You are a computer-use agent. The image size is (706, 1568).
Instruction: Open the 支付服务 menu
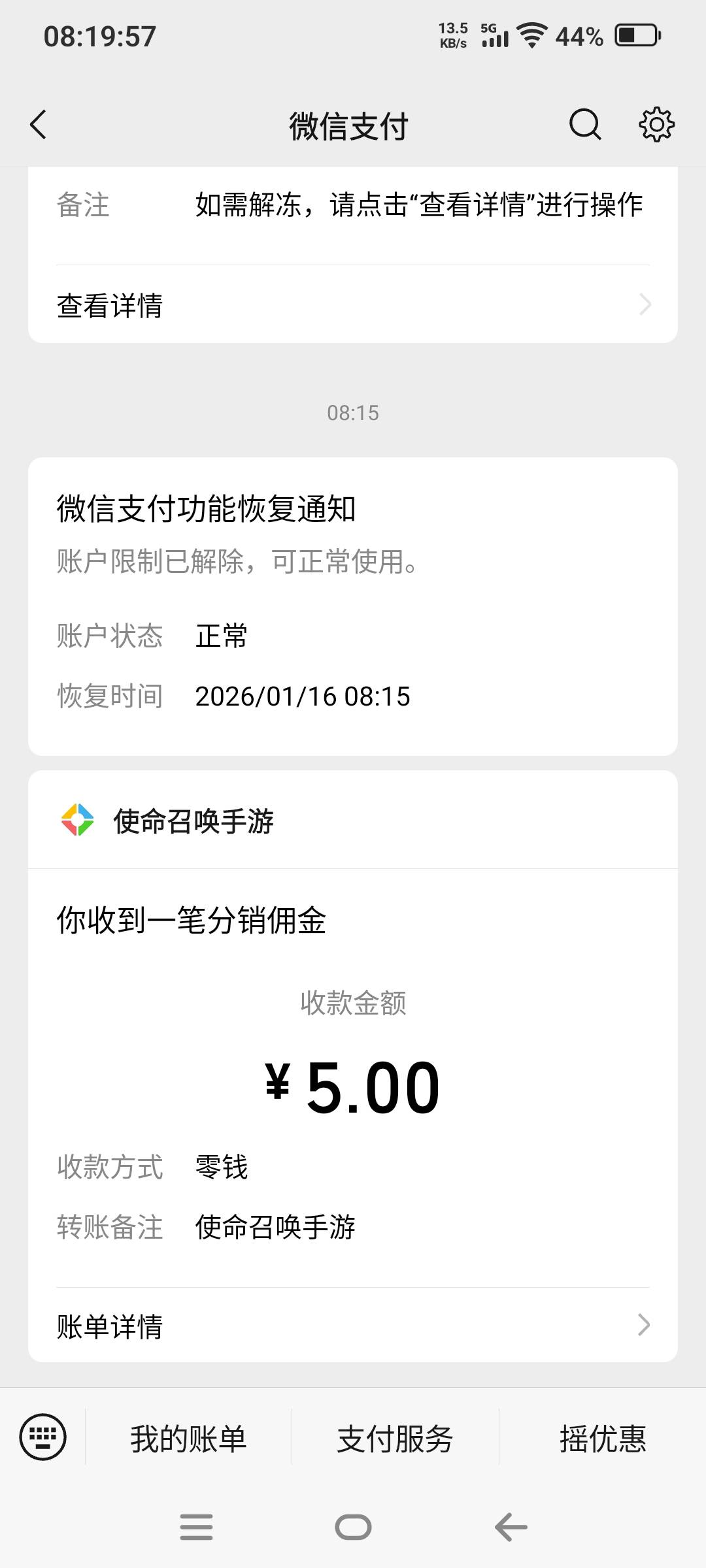(395, 1439)
